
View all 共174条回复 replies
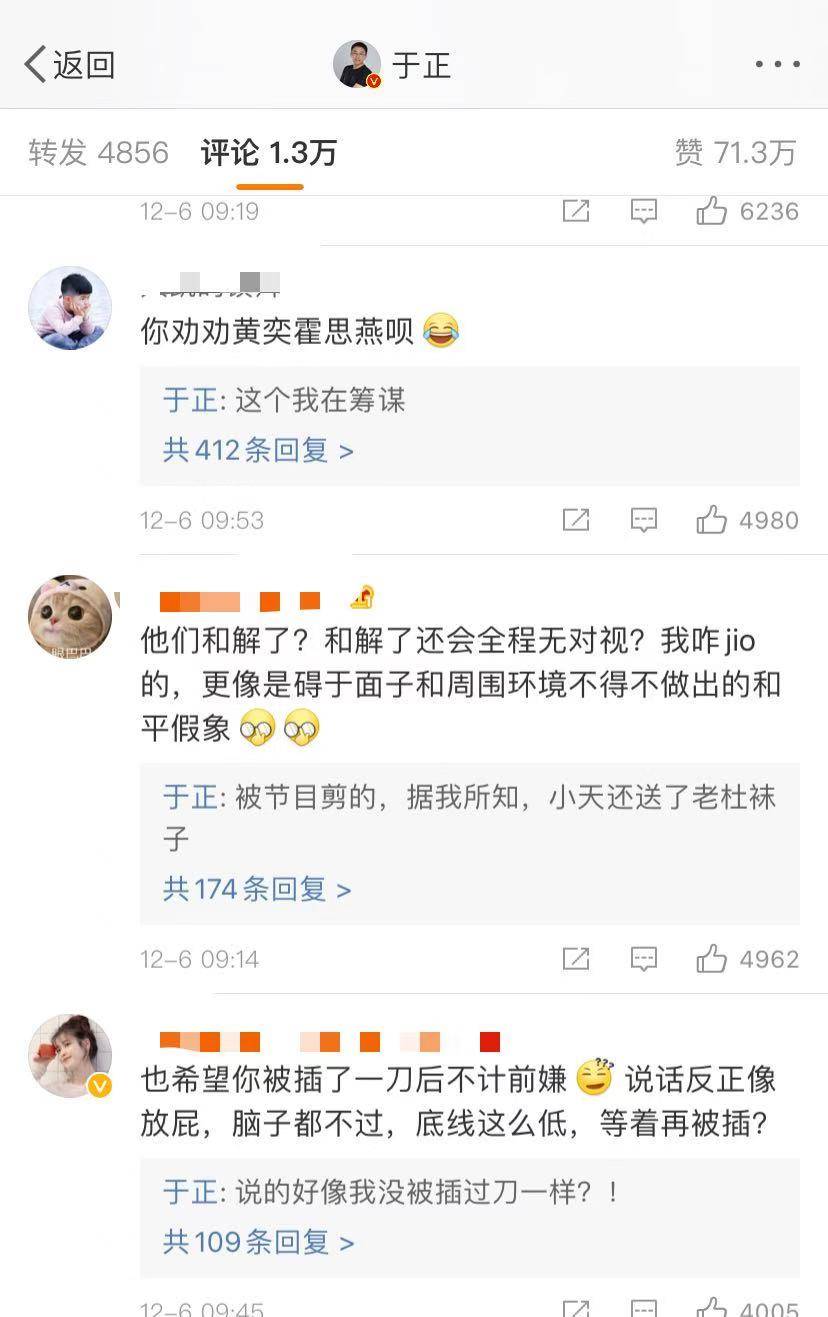click(257, 889)
